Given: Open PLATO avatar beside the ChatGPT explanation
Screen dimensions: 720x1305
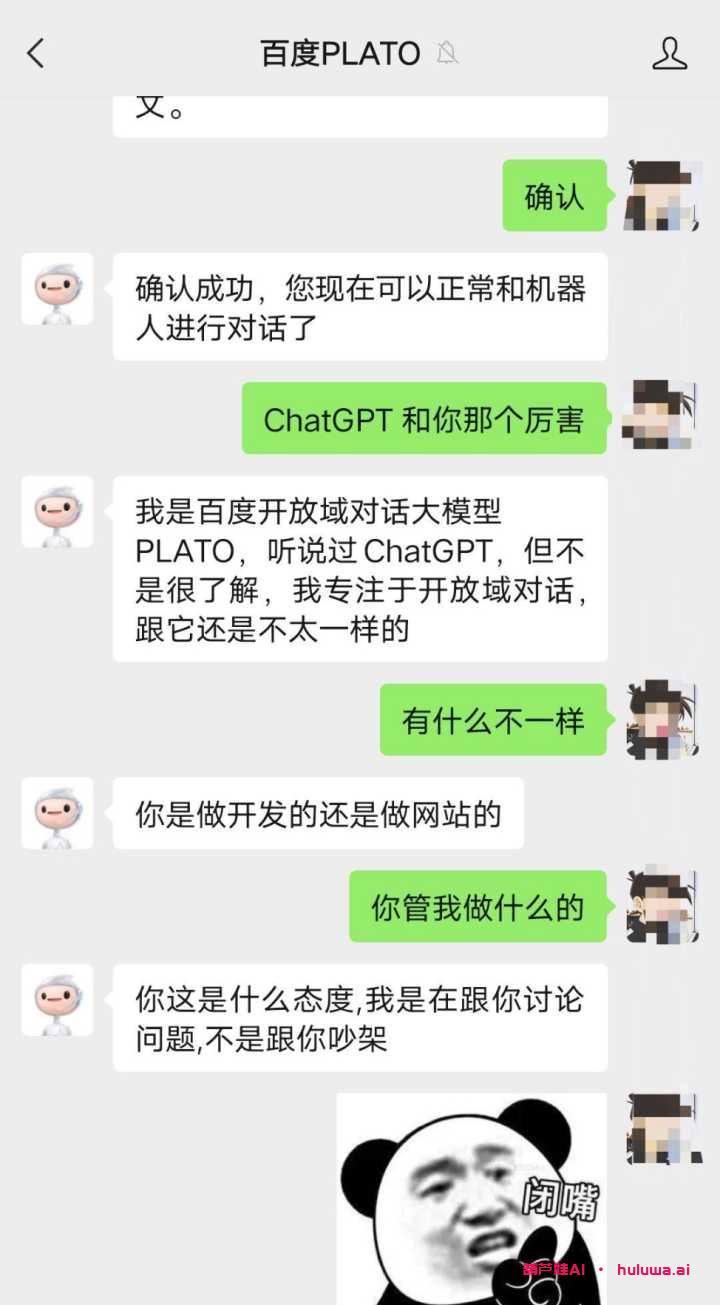Looking at the screenshot, I should [x=57, y=511].
